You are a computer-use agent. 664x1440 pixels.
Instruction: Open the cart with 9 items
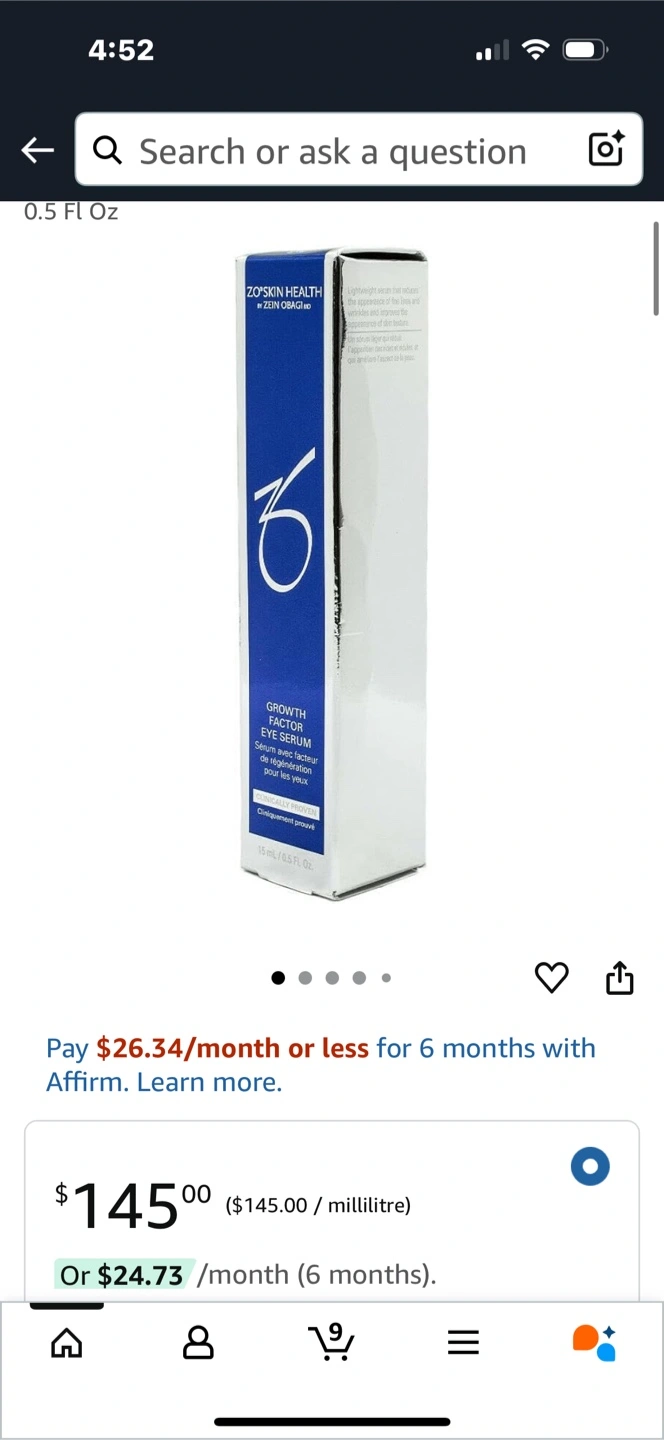click(331, 1341)
